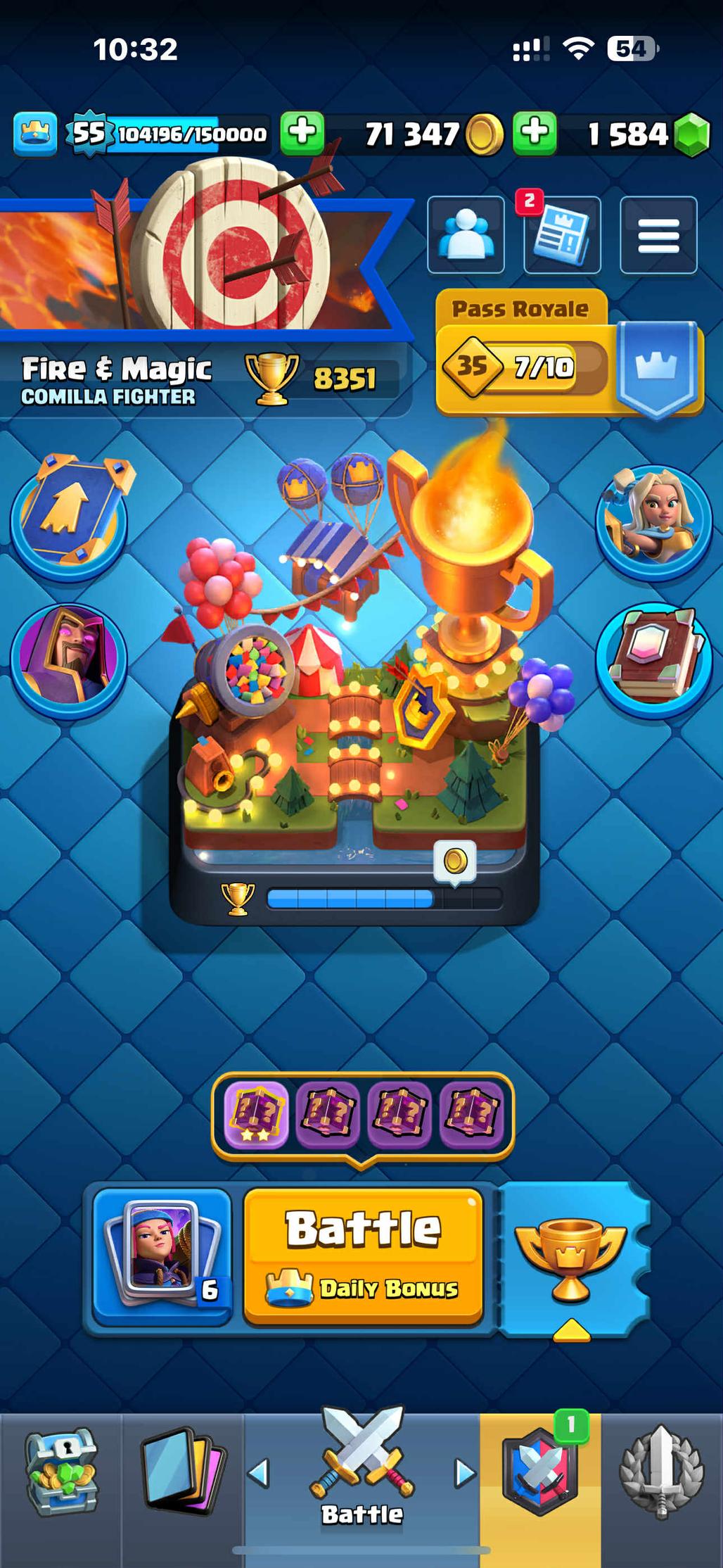Buy more gold with the plus button
Screen dimensions: 723x1568
[x=535, y=132]
